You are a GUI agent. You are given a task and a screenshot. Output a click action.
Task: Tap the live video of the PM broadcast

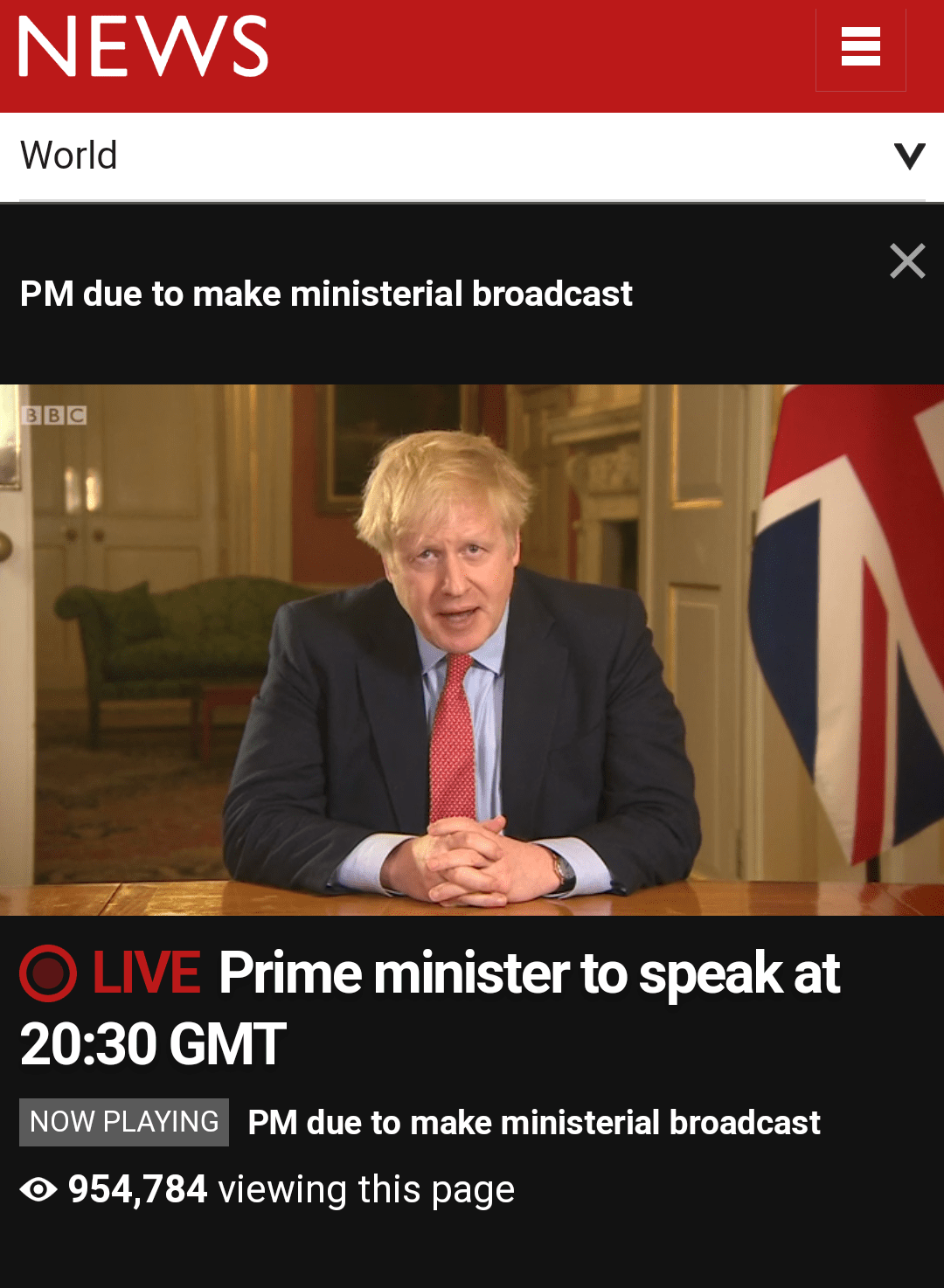pos(472,649)
